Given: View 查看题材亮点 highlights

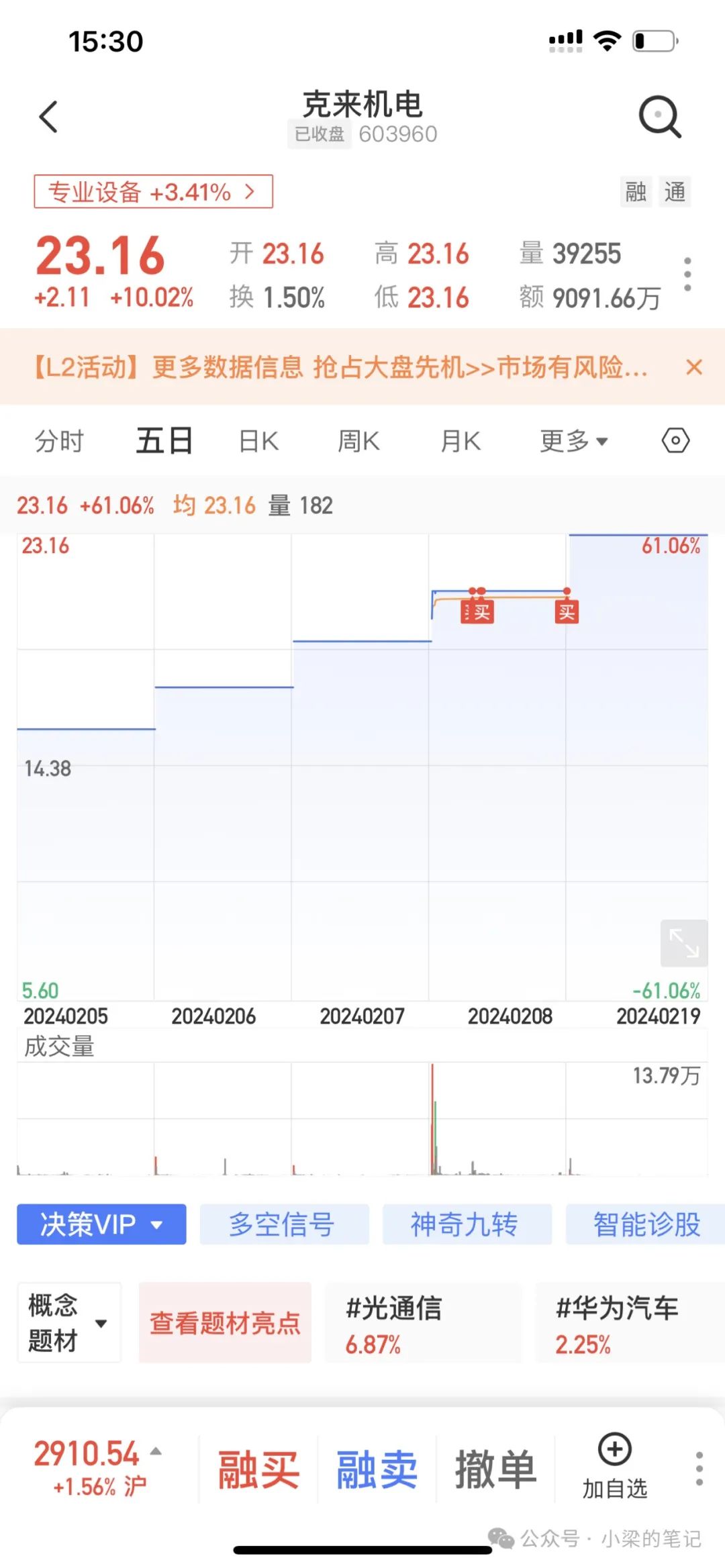Looking at the screenshot, I should point(225,1322).
